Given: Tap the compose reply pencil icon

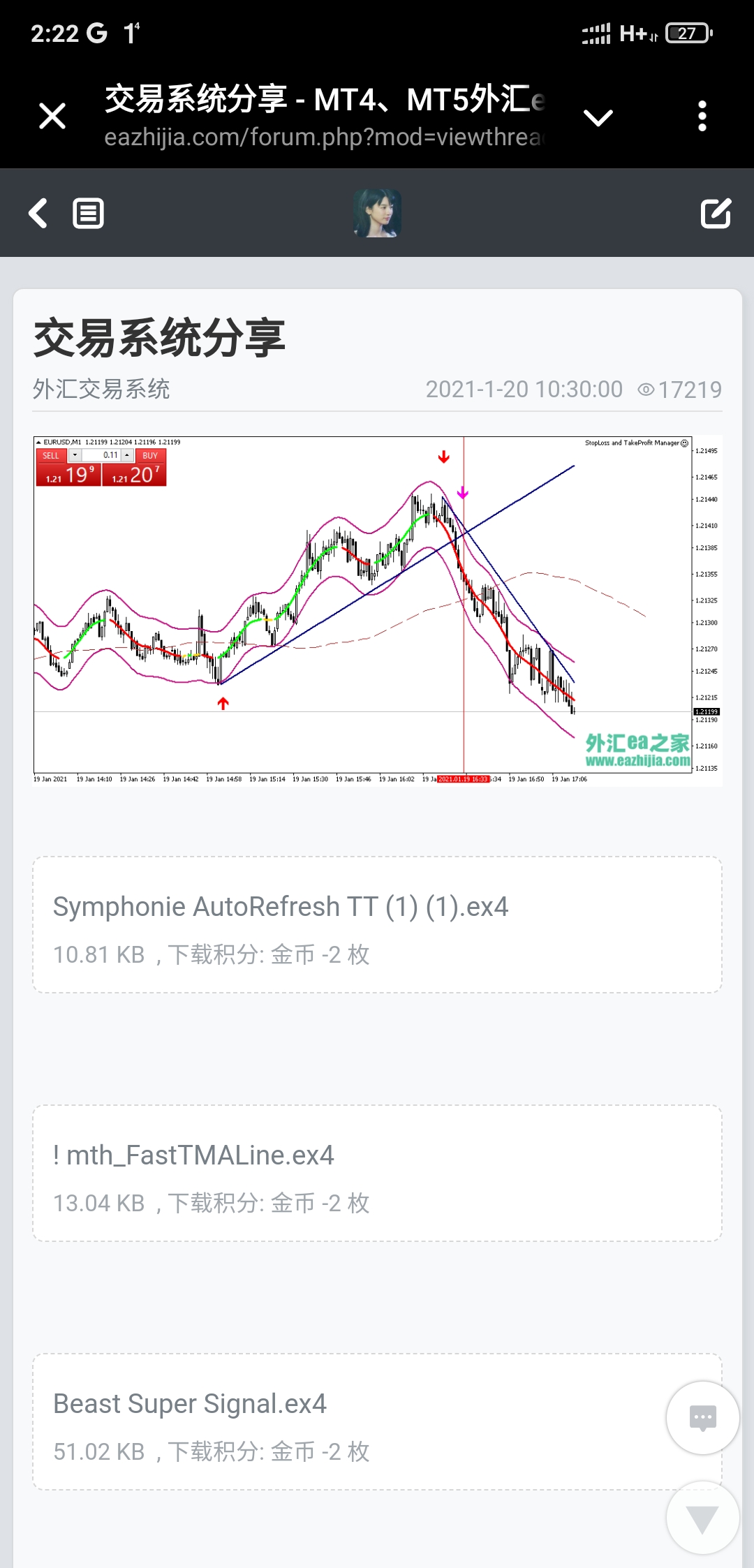Looking at the screenshot, I should (x=716, y=213).
